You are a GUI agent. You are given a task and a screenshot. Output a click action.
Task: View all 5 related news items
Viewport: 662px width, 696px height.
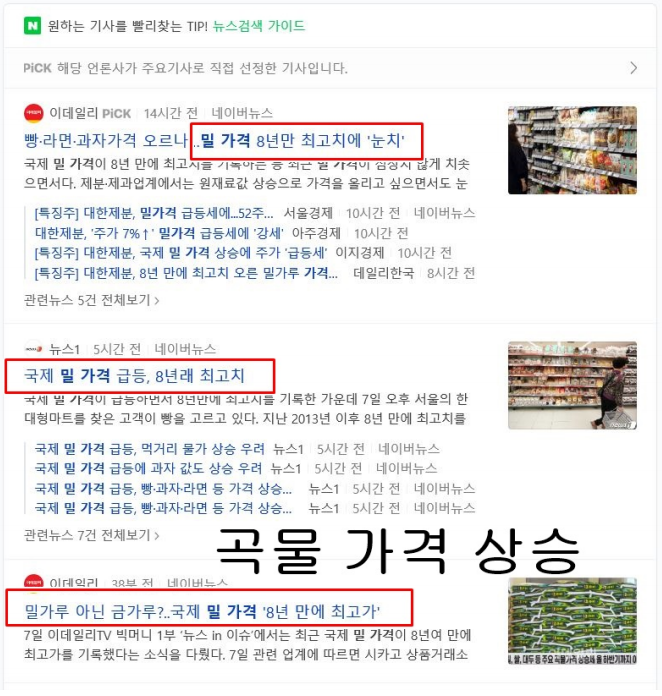(91, 299)
